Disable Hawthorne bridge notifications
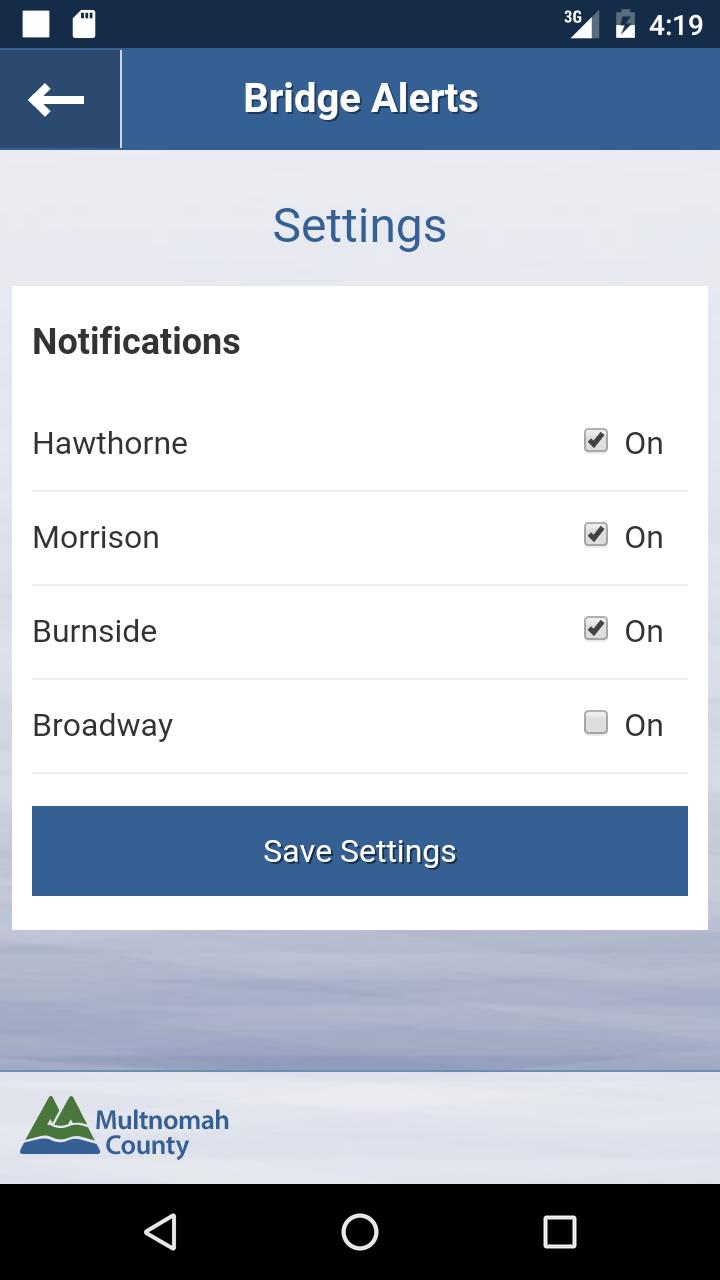The image size is (720, 1280). tap(596, 440)
